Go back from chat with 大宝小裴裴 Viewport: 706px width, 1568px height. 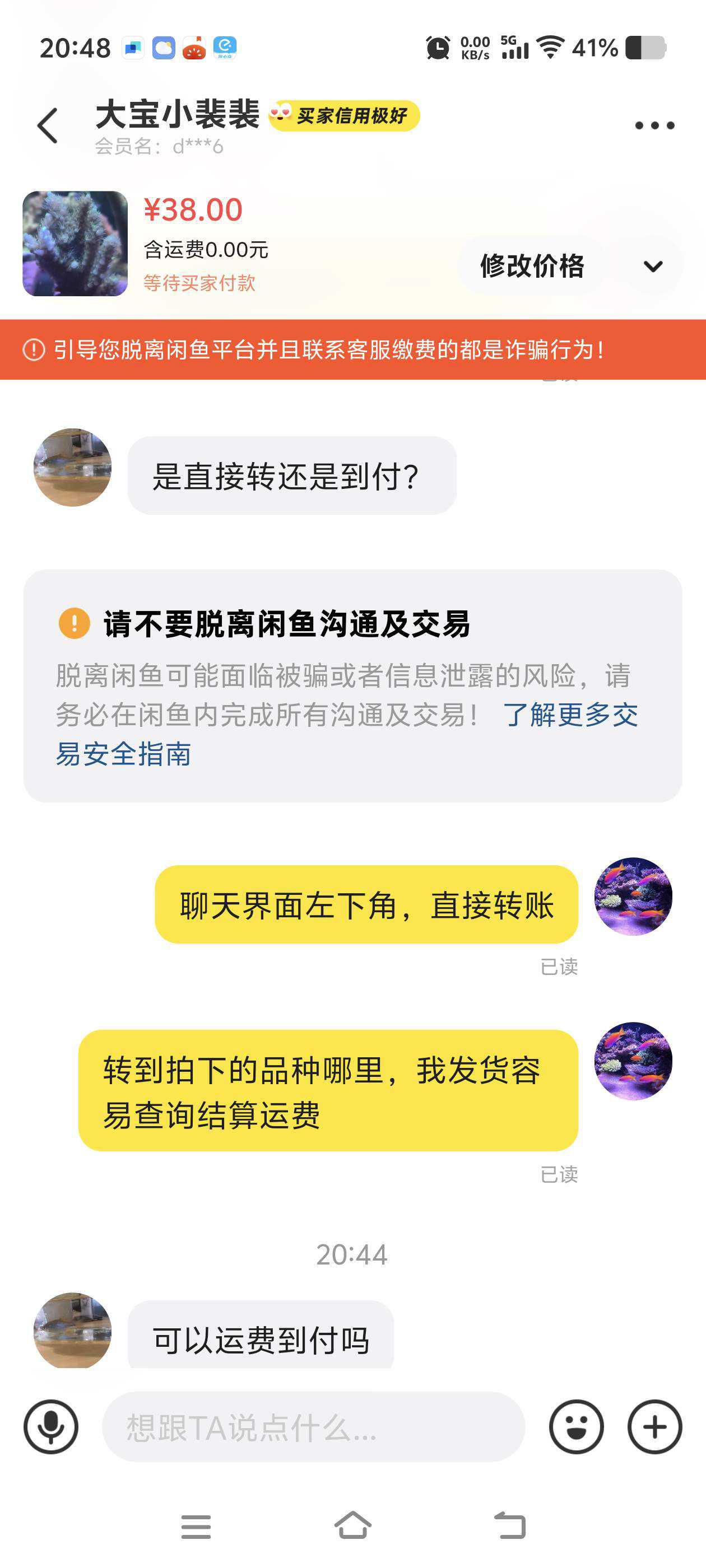click(48, 126)
